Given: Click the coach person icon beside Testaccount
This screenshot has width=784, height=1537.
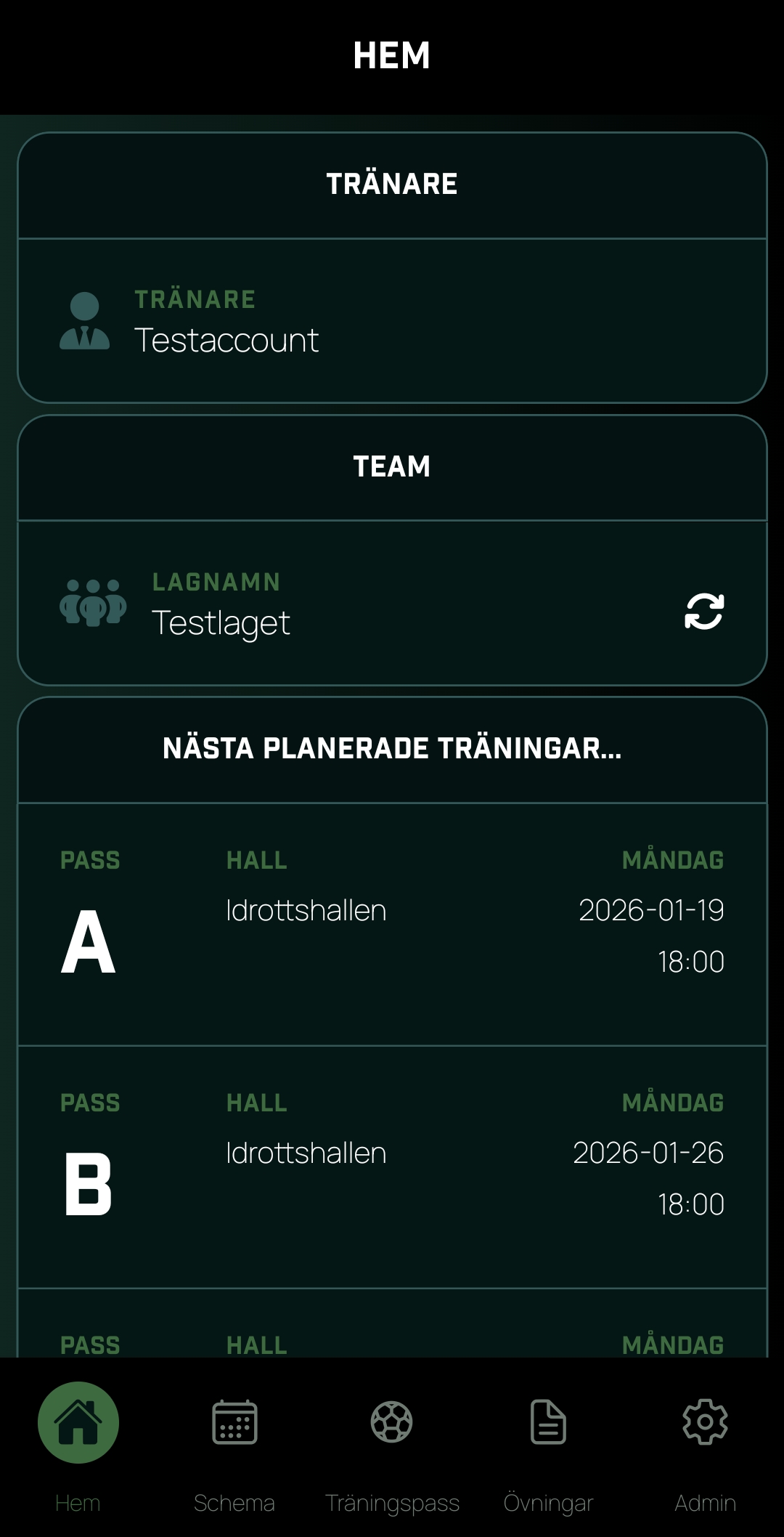Looking at the screenshot, I should [x=86, y=323].
